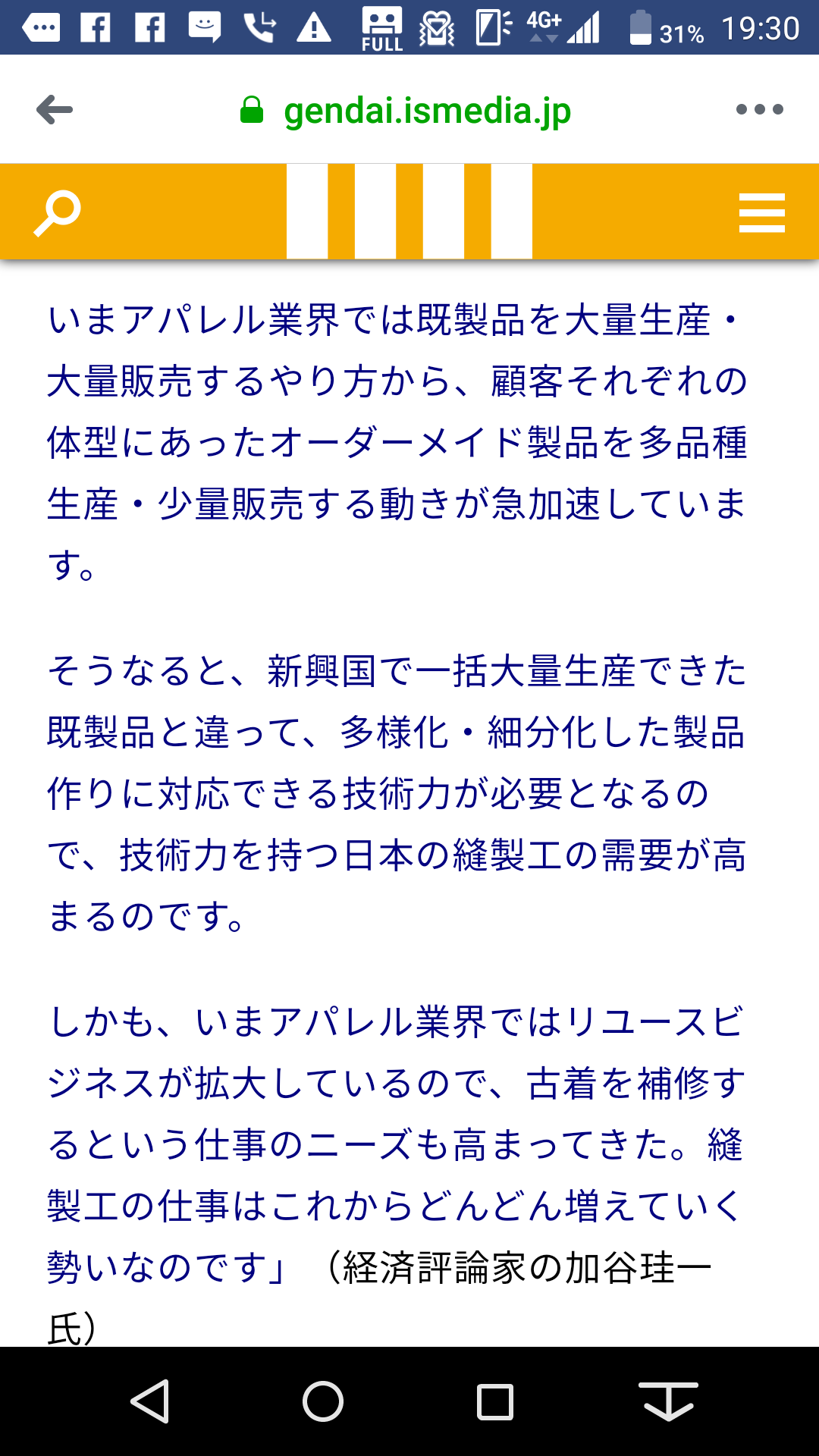The height and width of the screenshot is (1456, 819).
Task: Open the three-dot overflow menu
Action: pos(759,110)
